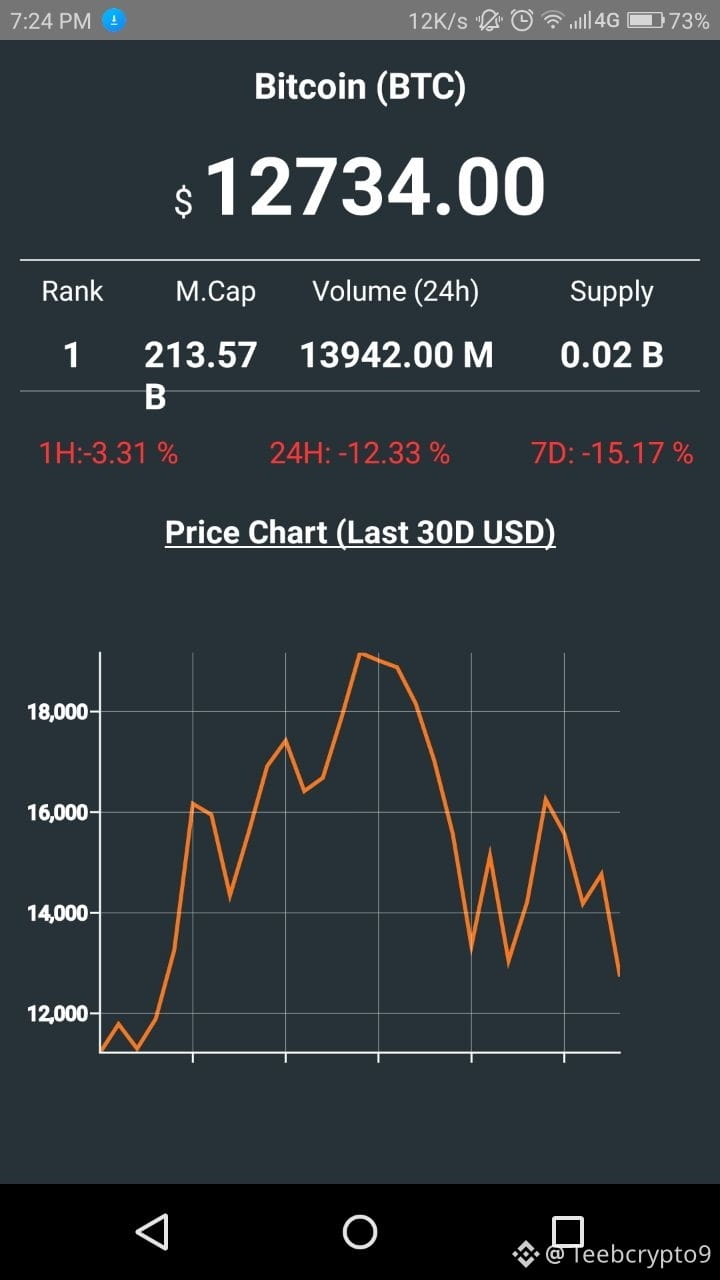Go to the home screen
Viewport: 720px width, 1280px height.
[x=360, y=1232]
